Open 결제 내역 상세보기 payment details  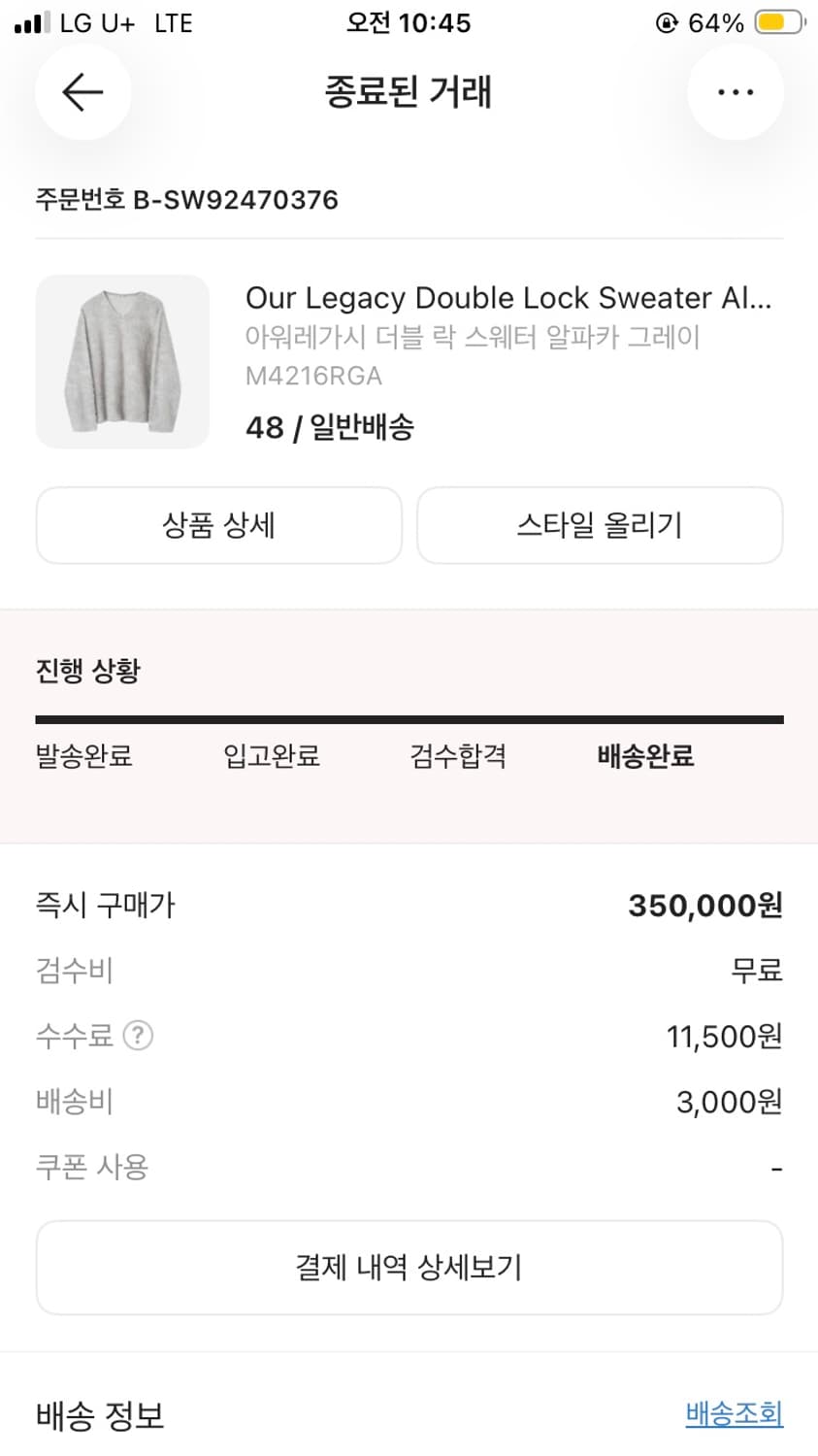409,1267
